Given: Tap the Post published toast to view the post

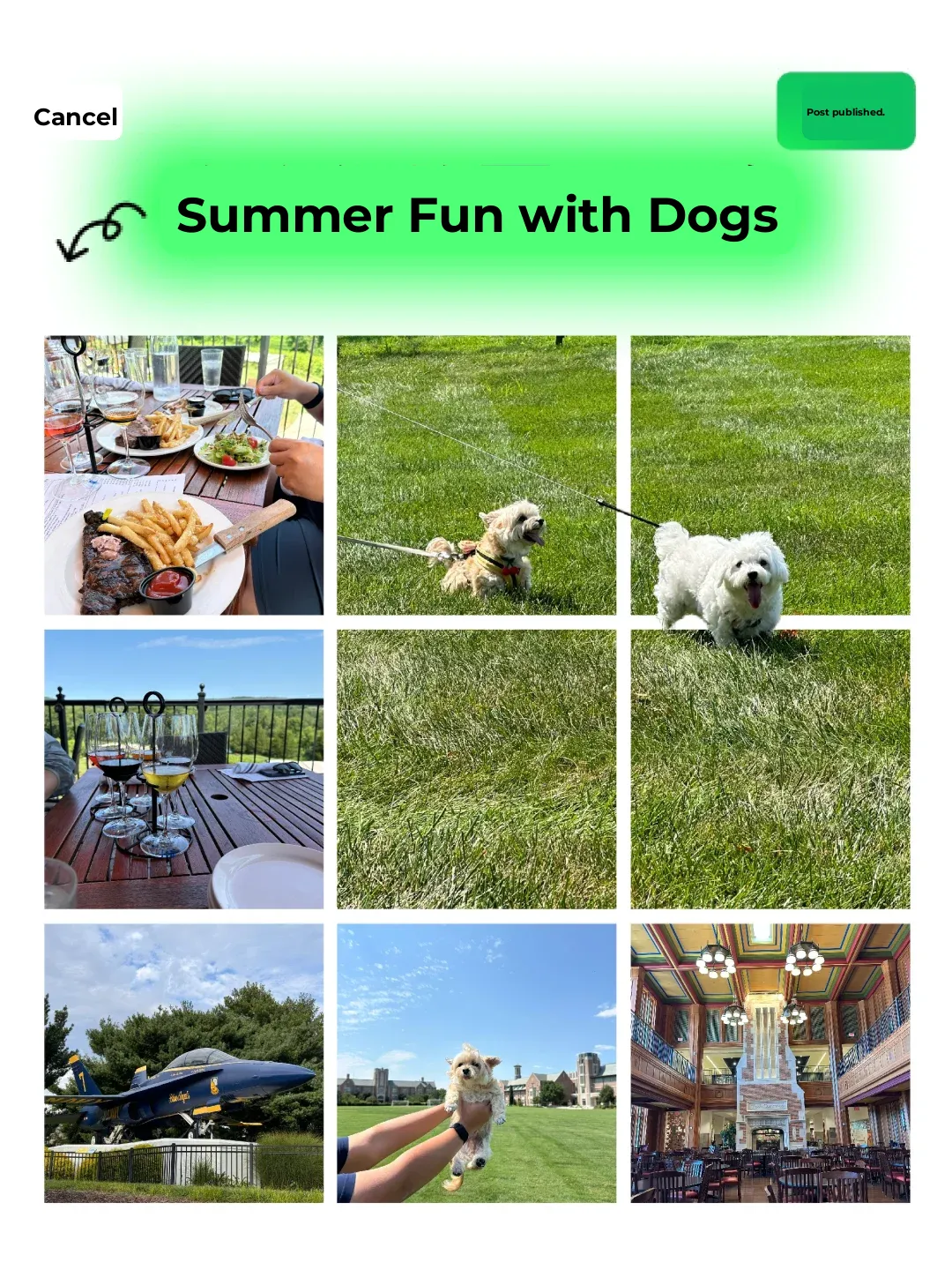Looking at the screenshot, I should tap(845, 112).
